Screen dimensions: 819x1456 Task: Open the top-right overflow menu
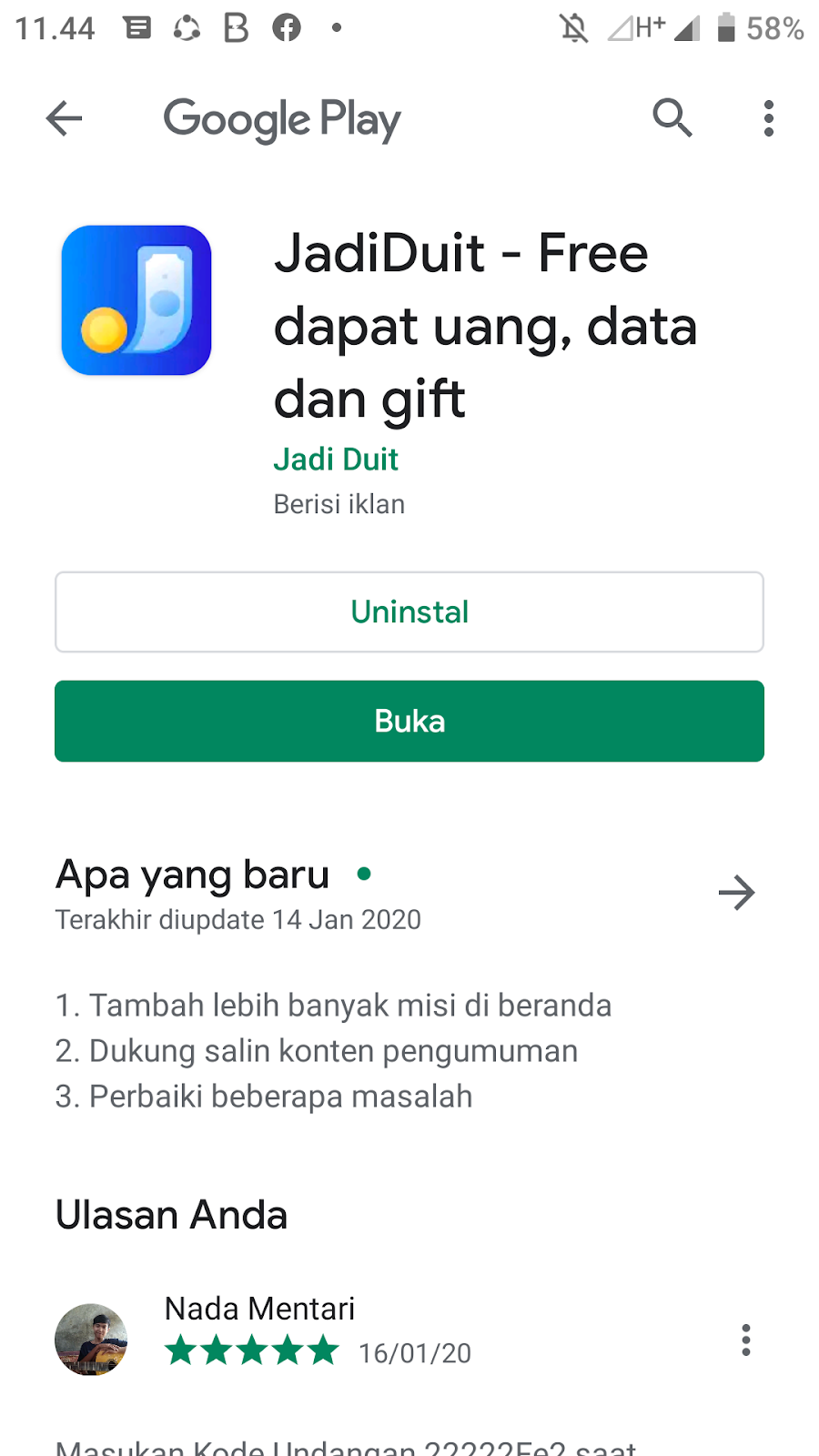pos(769,118)
